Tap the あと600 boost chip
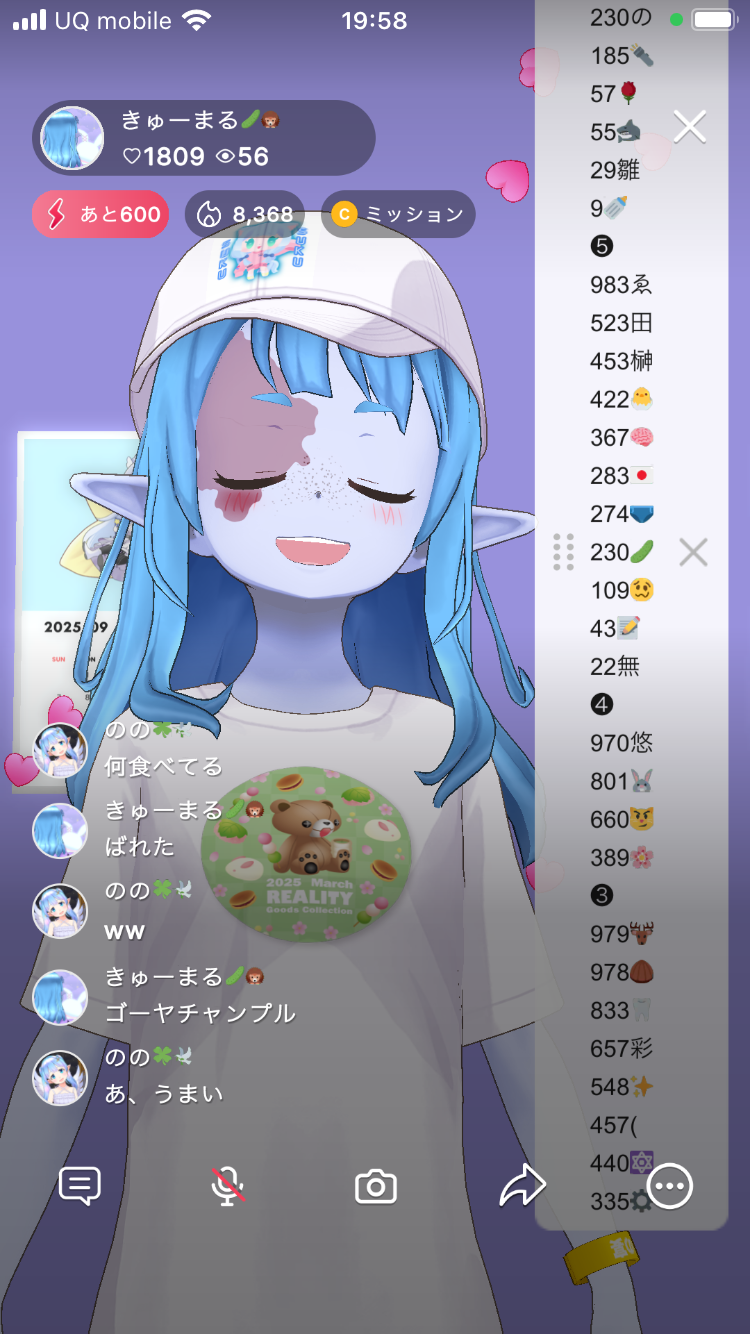This screenshot has width=750, height=1334. [x=100, y=214]
